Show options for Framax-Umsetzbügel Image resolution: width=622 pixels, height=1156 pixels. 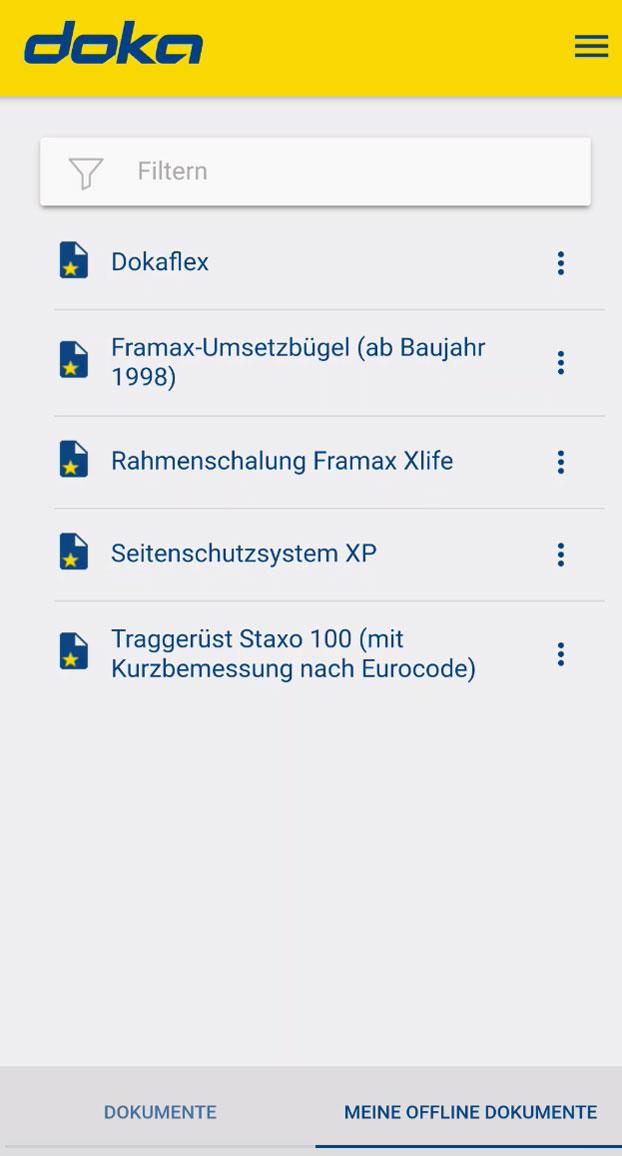[560, 362]
